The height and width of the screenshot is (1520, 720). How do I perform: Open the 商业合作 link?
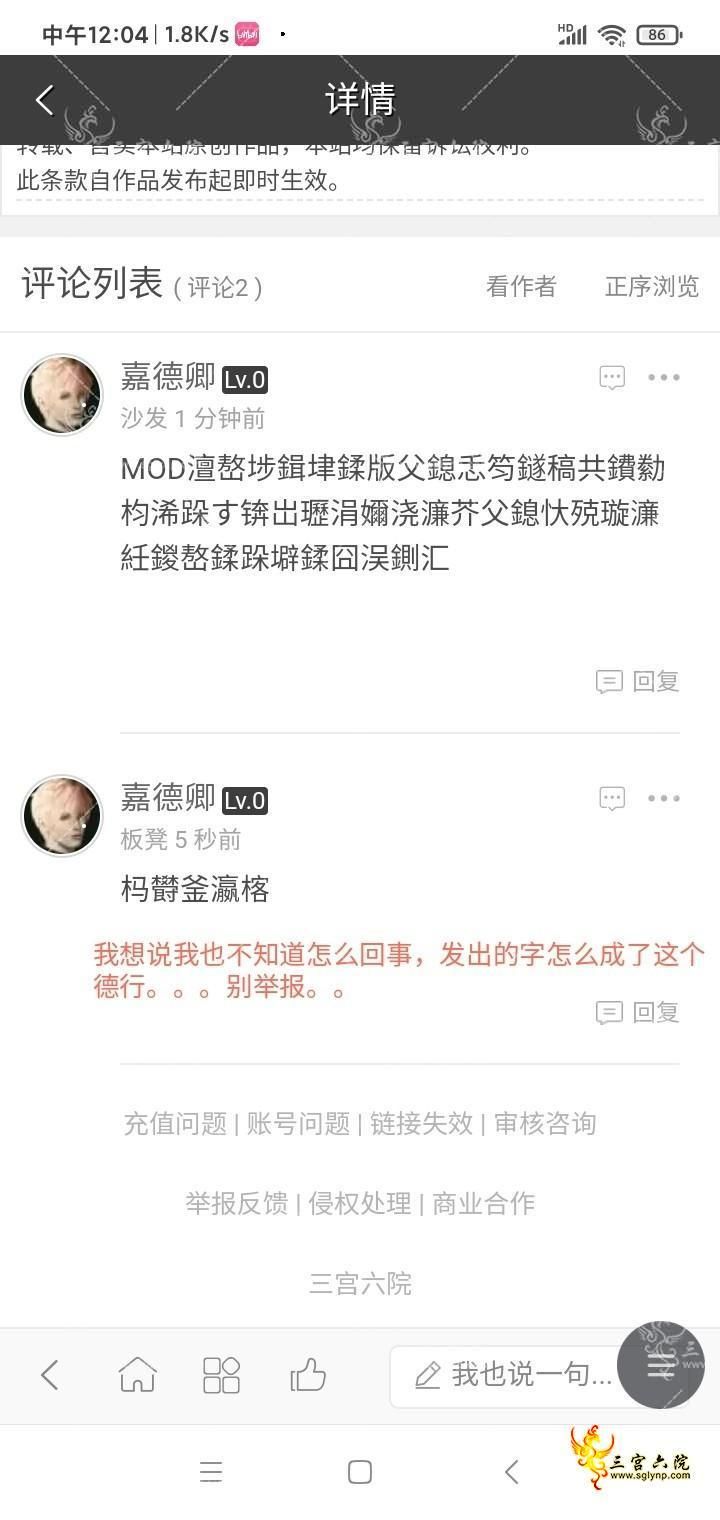click(x=483, y=1203)
